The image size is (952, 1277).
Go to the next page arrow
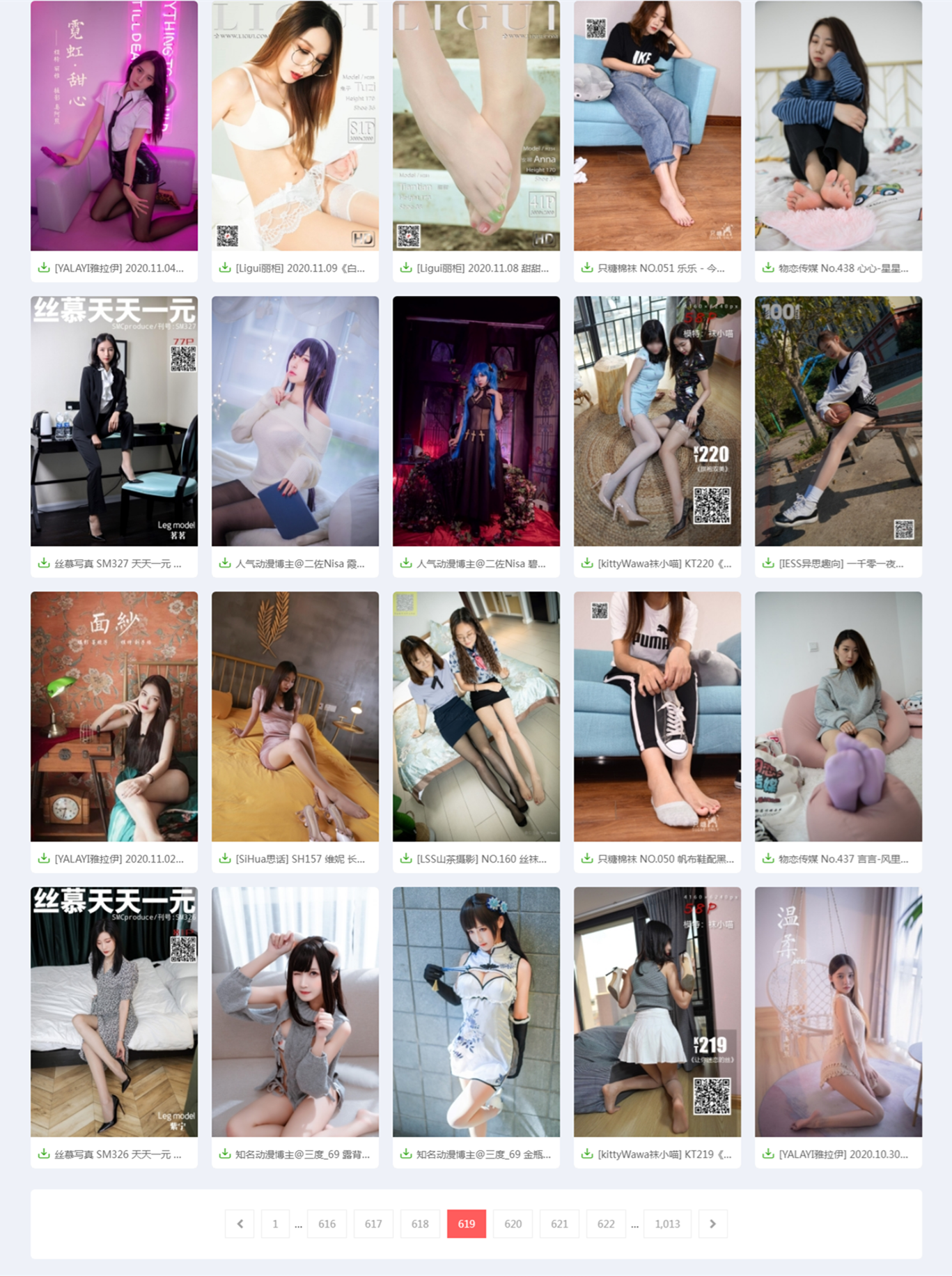[712, 1224]
